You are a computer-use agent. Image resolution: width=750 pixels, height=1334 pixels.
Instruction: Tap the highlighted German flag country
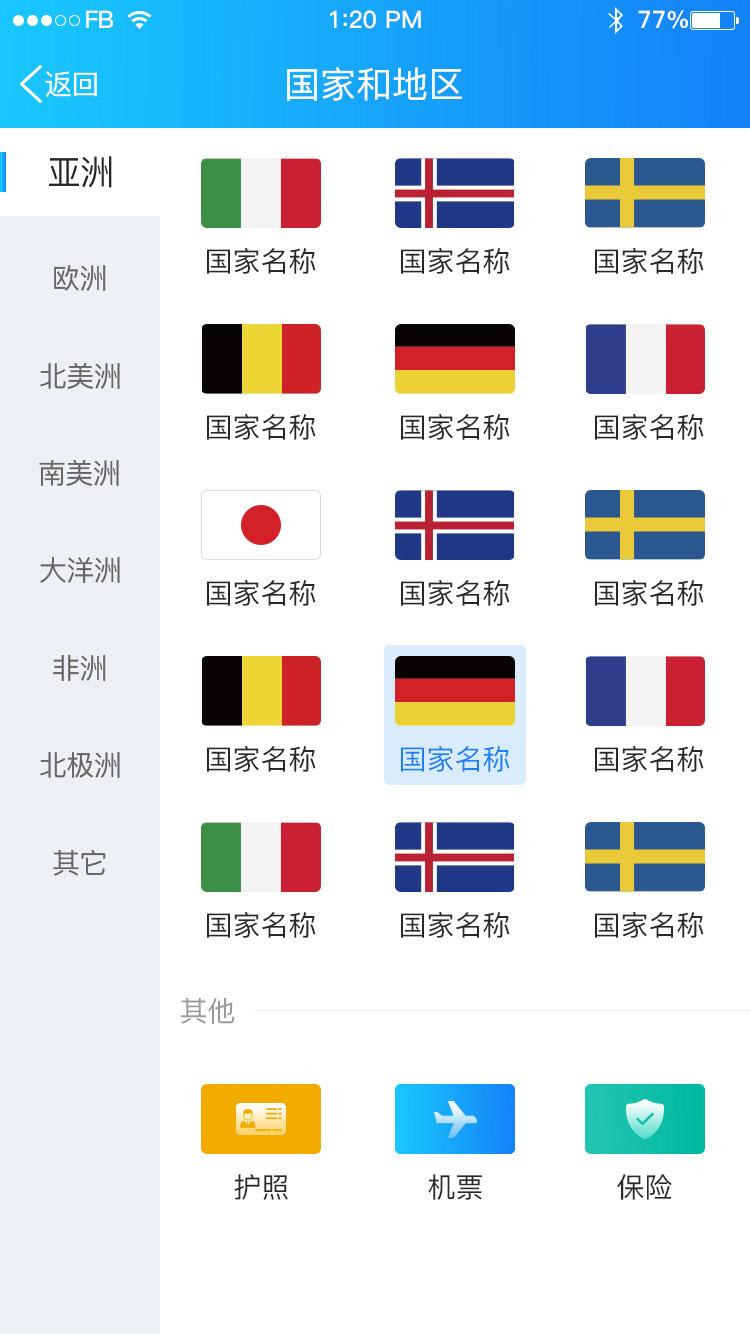tap(455, 714)
